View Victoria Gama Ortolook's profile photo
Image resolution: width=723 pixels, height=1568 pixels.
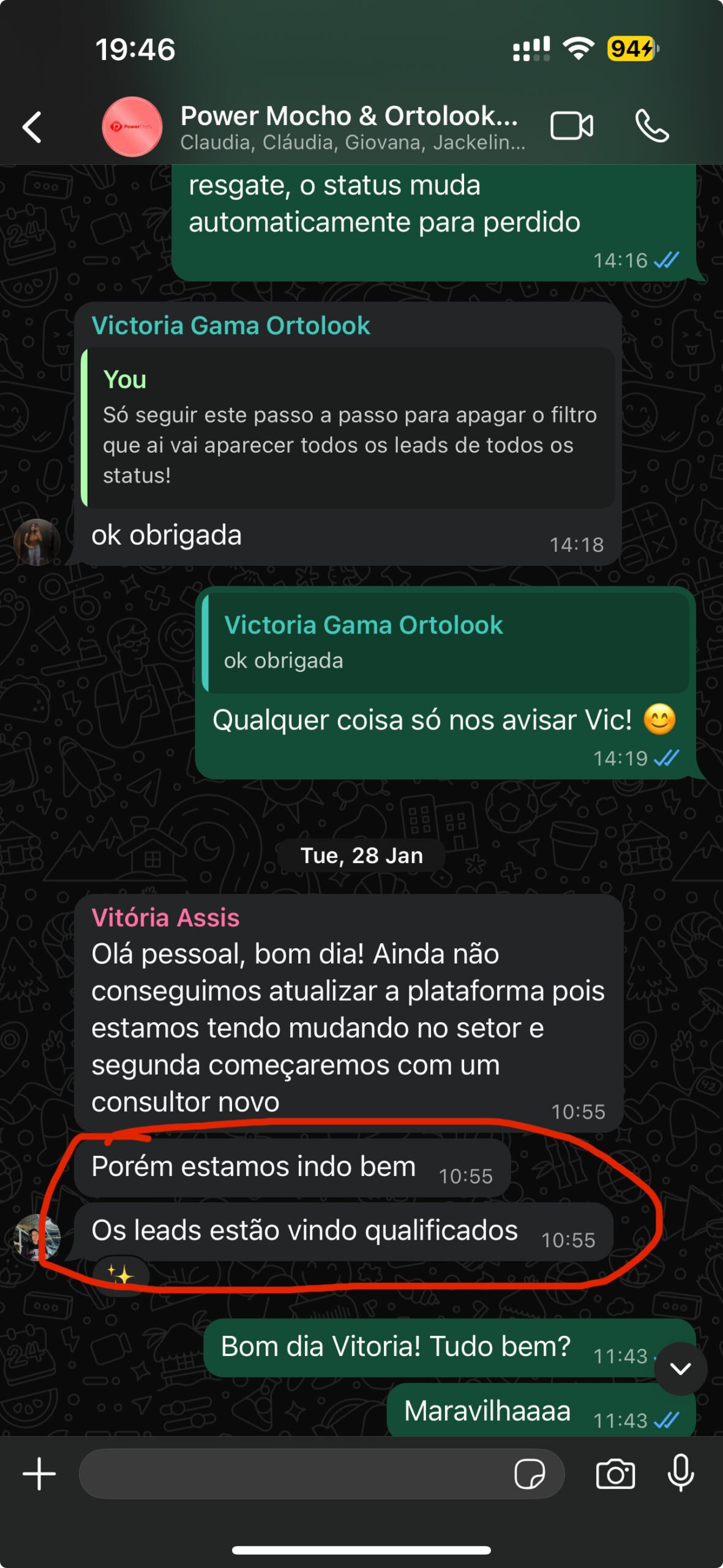37,542
